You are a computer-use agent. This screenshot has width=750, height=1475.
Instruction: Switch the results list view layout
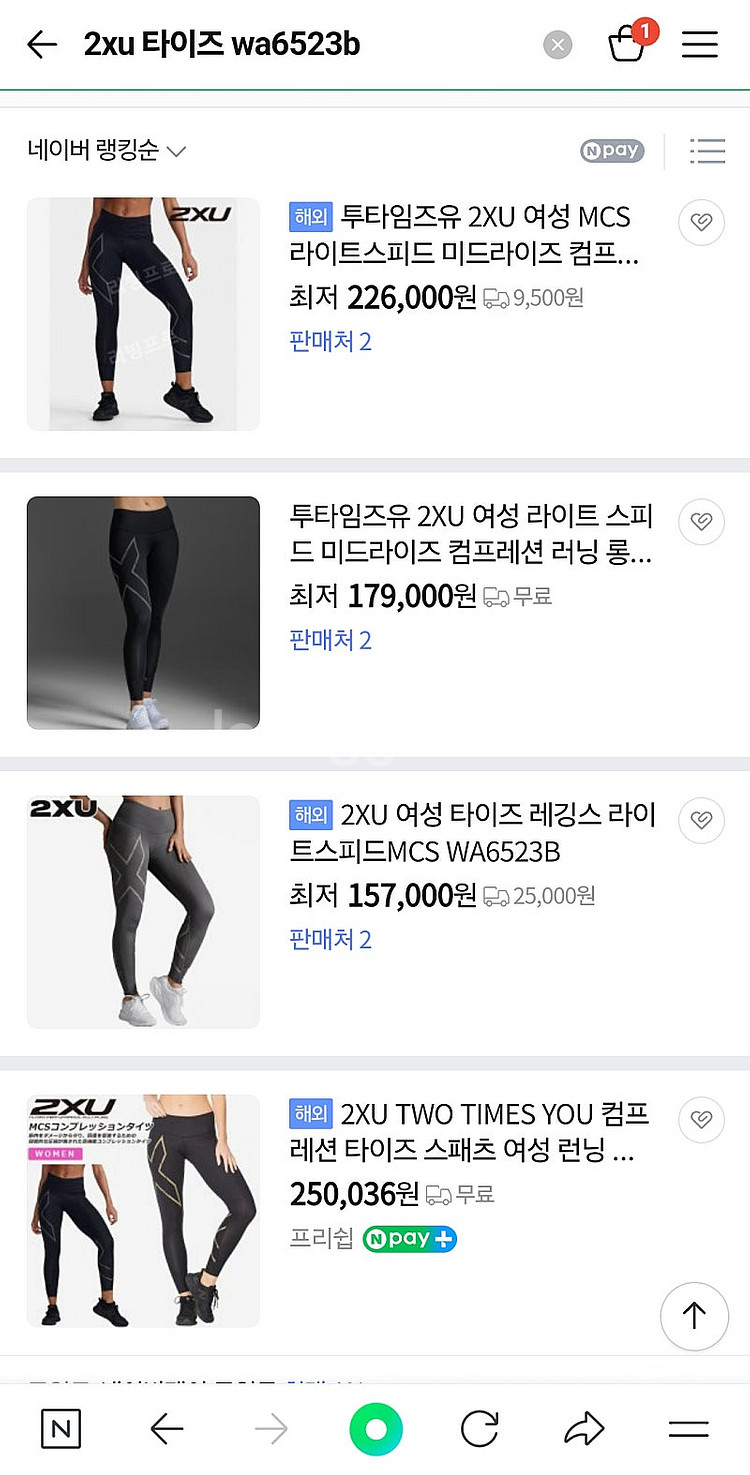tap(707, 151)
